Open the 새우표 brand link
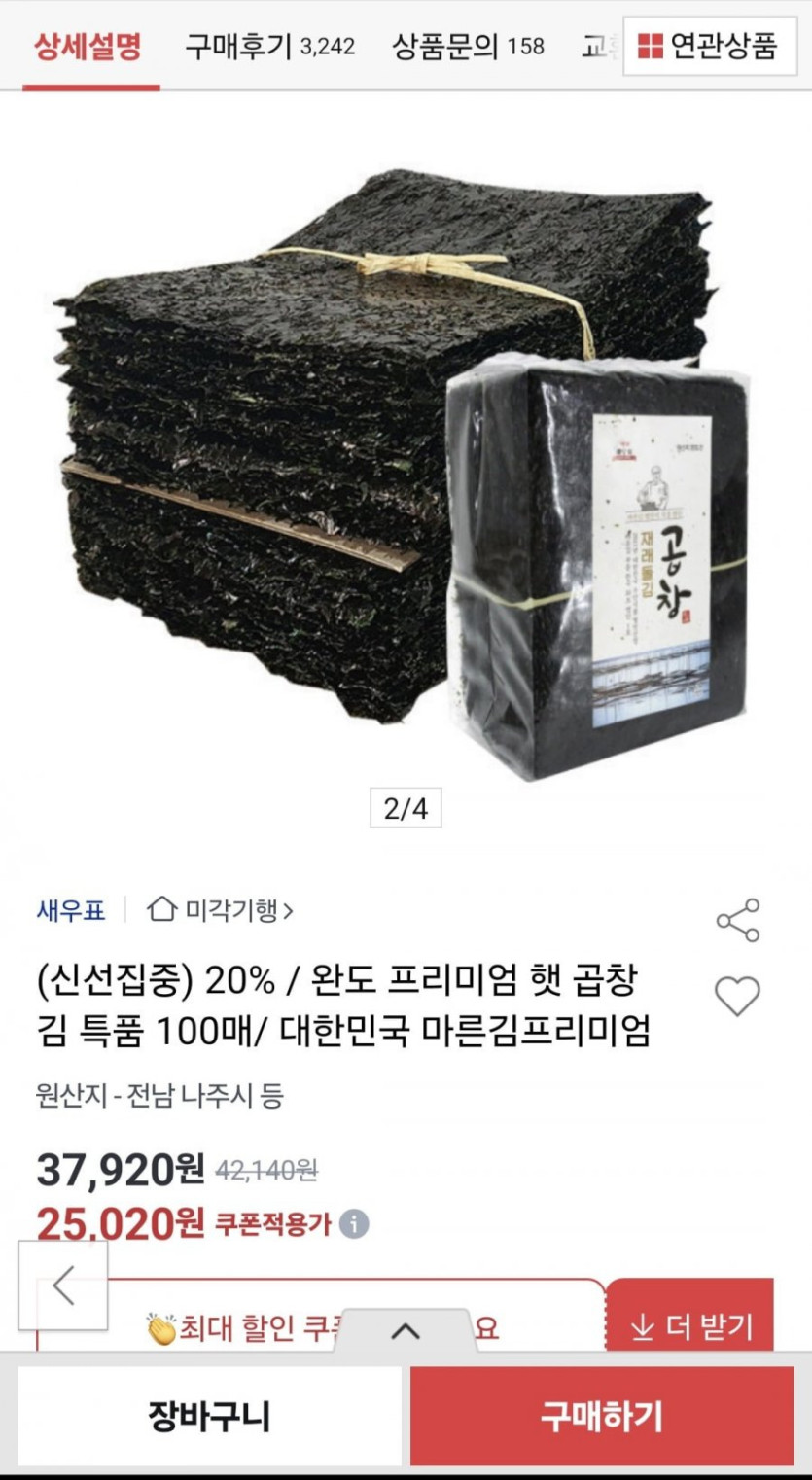Screen dimensions: 812x1480 71,910
